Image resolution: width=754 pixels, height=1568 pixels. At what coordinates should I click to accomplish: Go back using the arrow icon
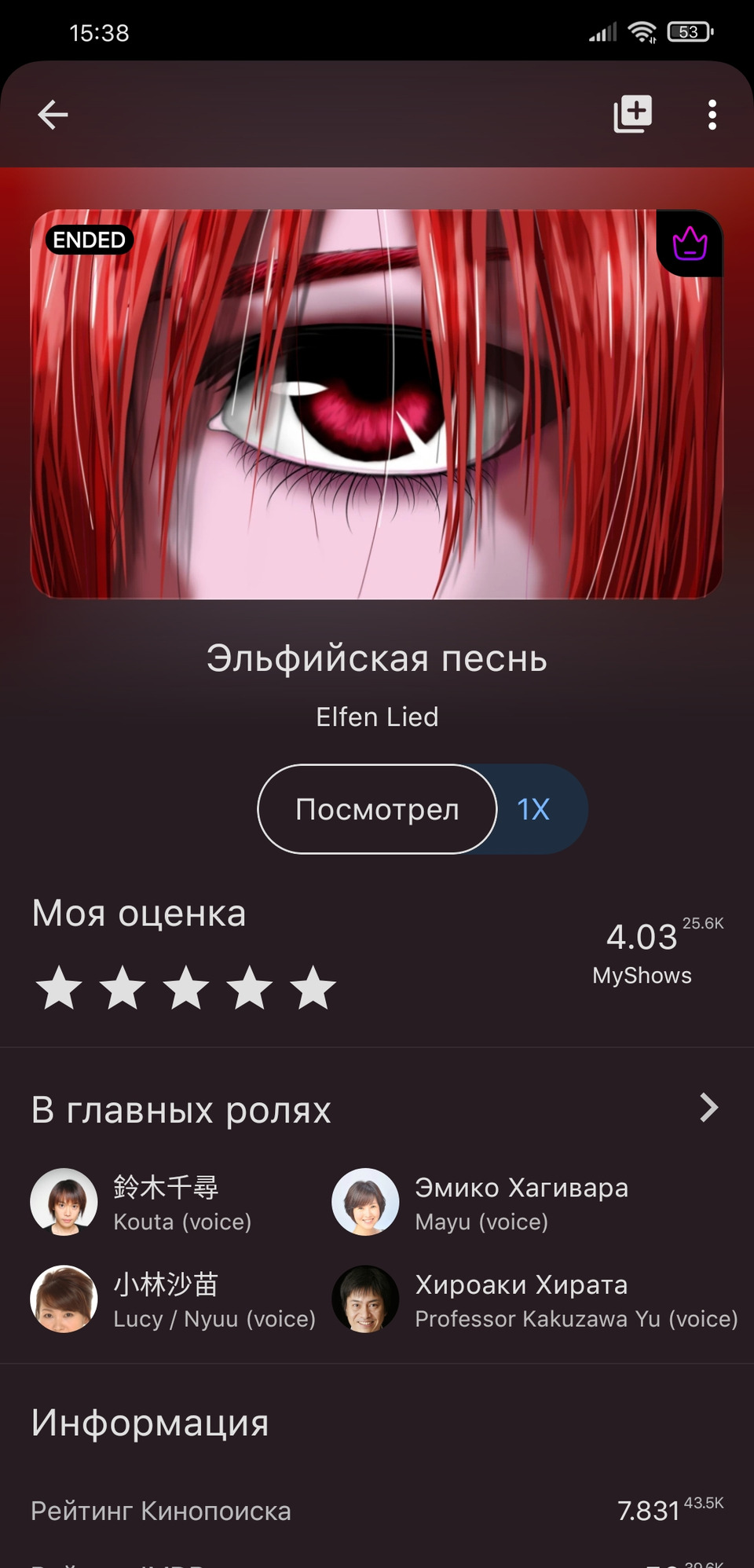[x=53, y=115]
